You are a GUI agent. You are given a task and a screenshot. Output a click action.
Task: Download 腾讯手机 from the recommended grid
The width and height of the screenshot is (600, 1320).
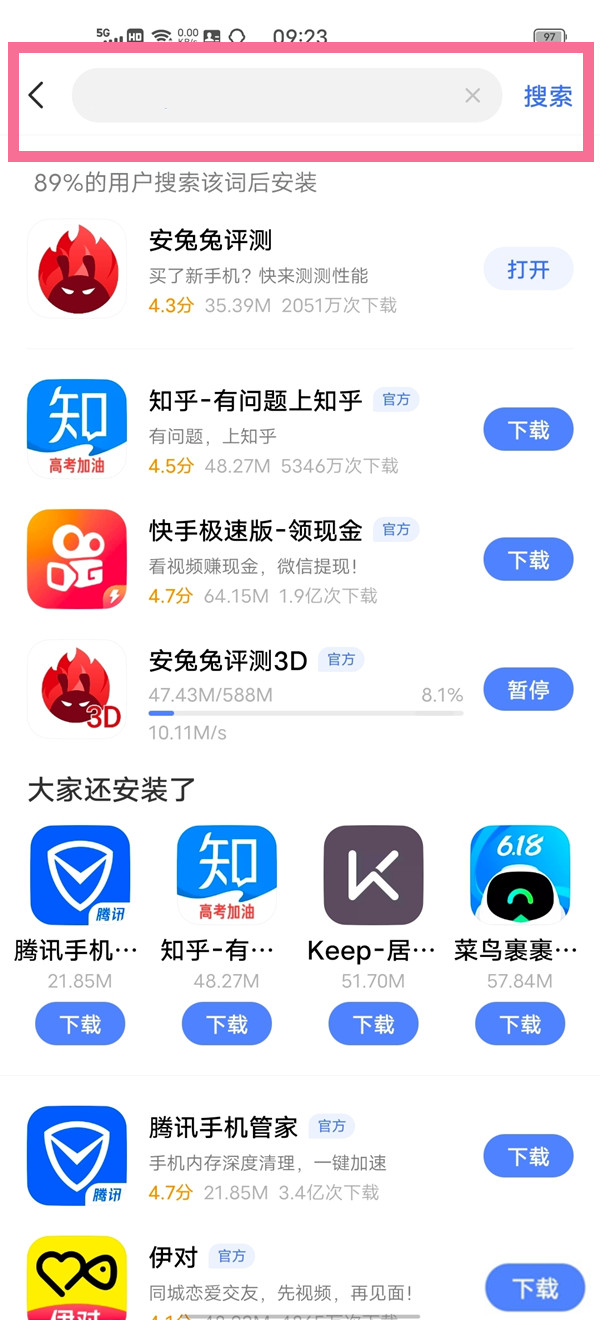pos(80,1024)
